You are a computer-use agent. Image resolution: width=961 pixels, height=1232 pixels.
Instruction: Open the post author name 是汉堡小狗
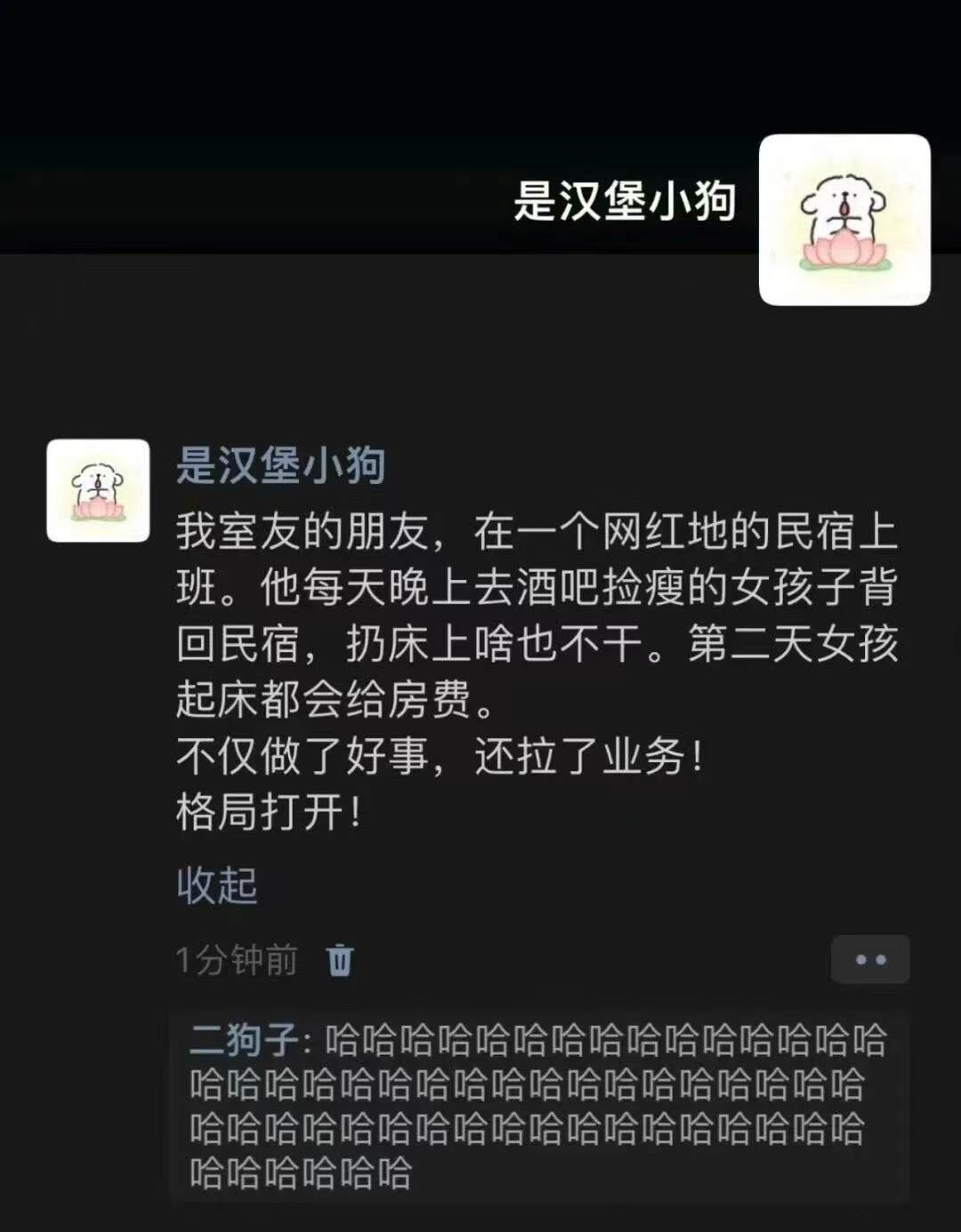tap(280, 464)
